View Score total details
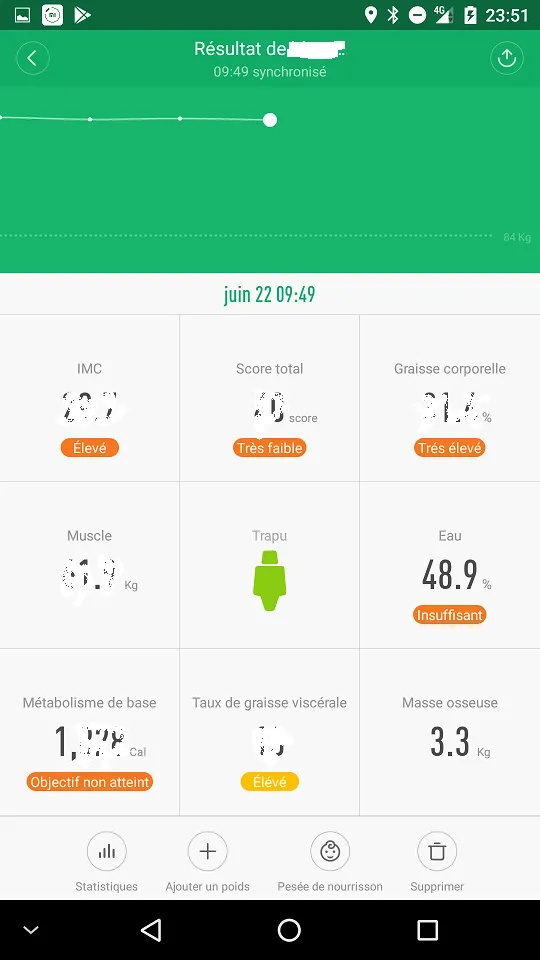The height and width of the screenshot is (960, 540). [269, 398]
